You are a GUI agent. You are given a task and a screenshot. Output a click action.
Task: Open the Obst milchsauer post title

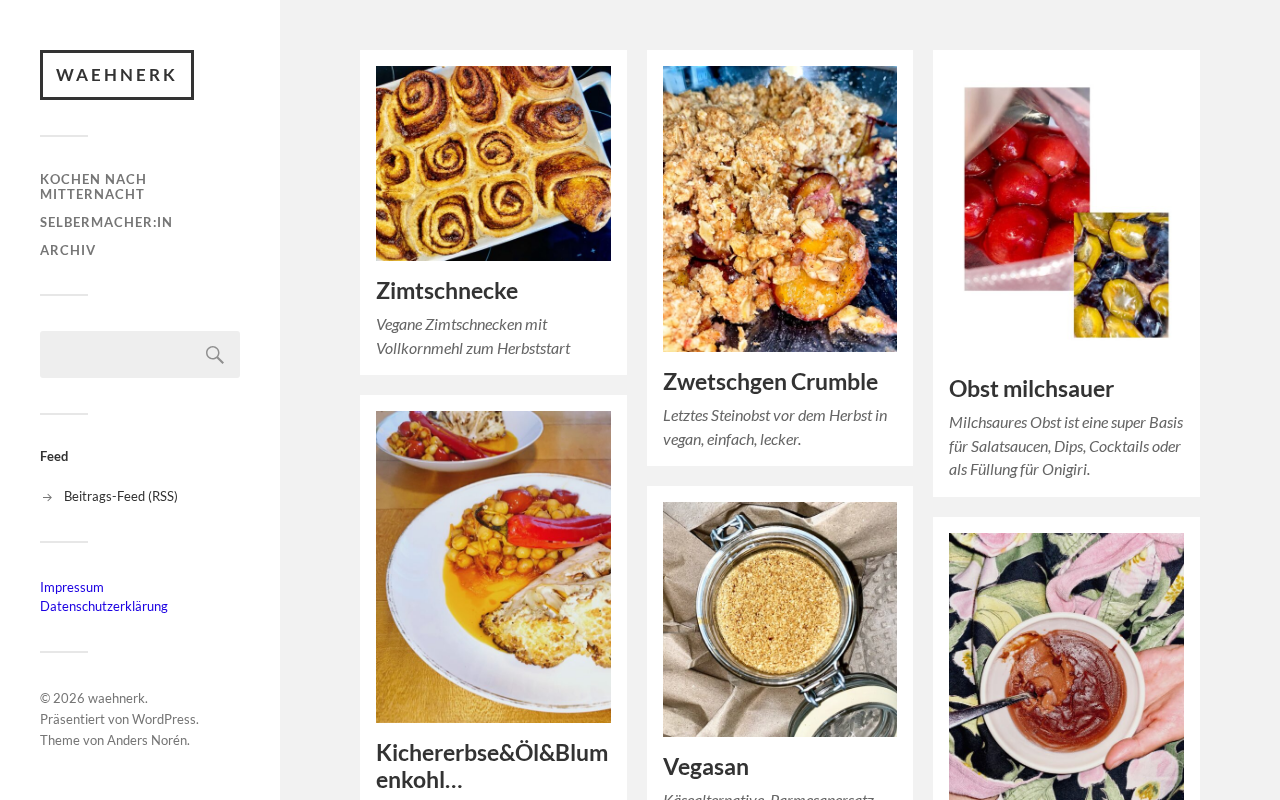[x=1031, y=389]
